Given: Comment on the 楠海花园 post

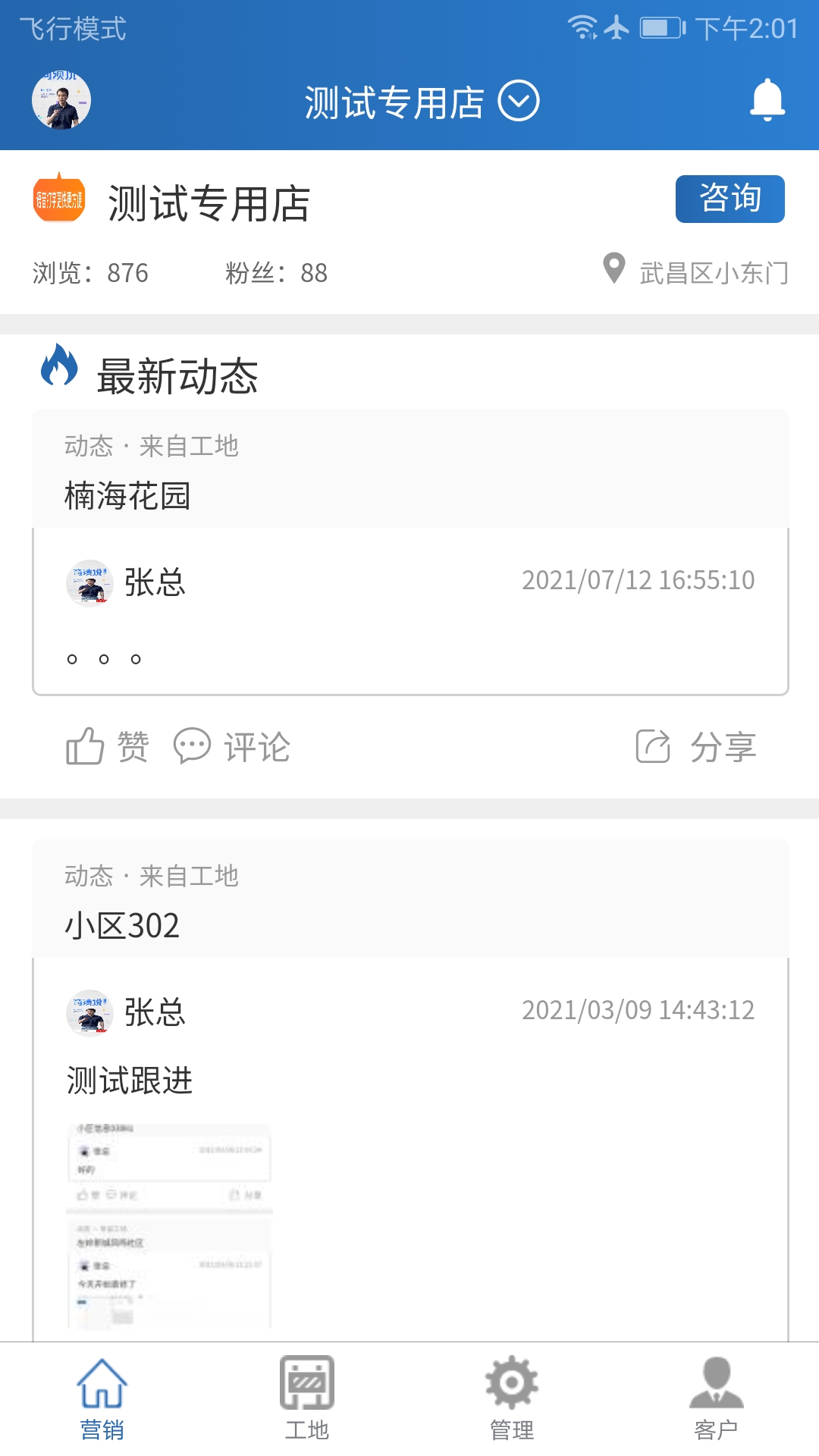Looking at the screenshot, I should click(231, 746).
